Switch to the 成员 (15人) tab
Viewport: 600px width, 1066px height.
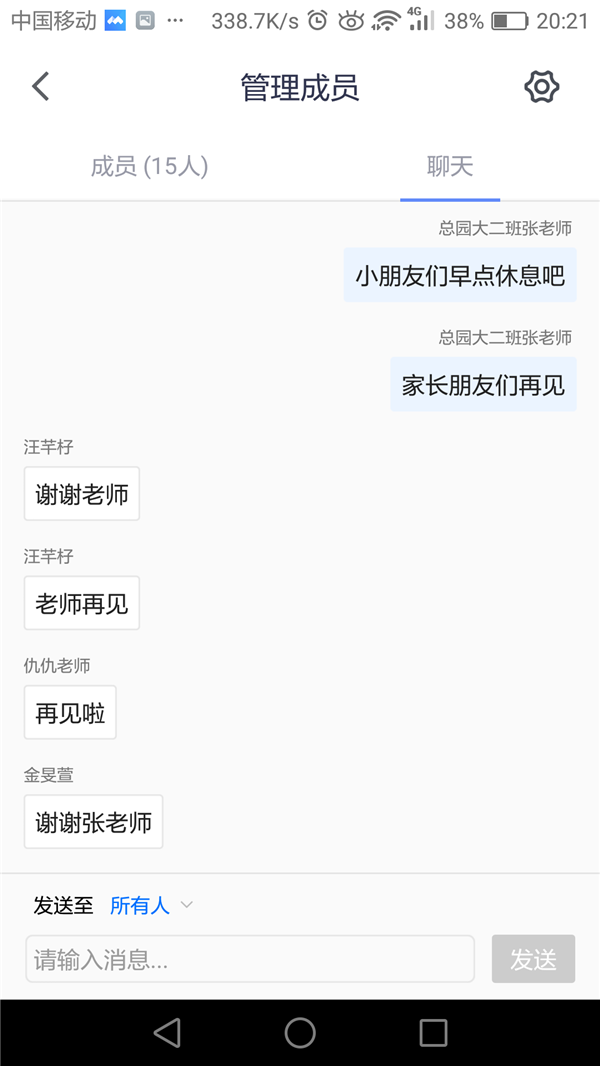[149, 167]
